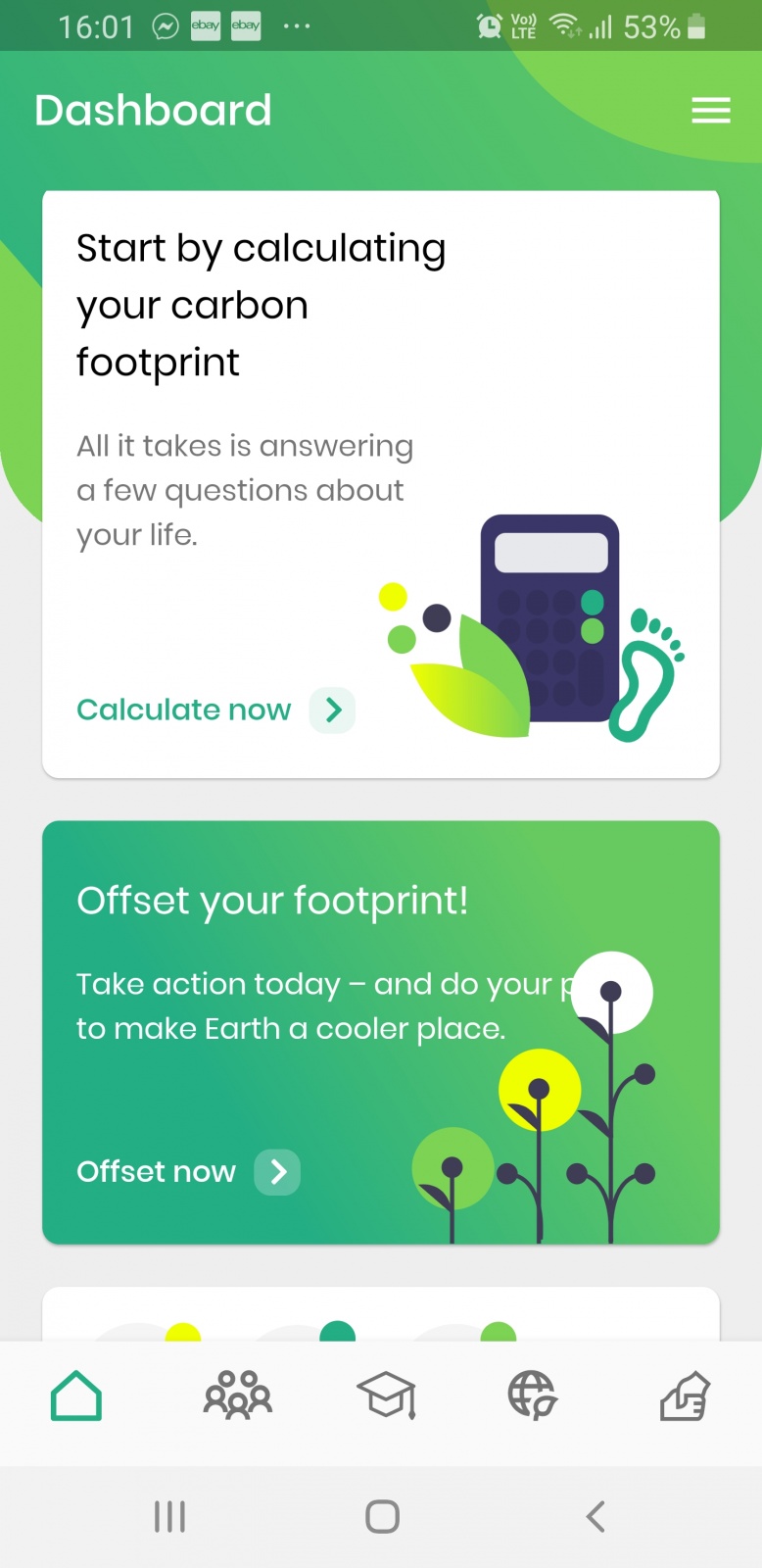This screenshot has width=762, height=1568.
Task: Switch to the house with checklist tab
Action: coord(685,1396)
